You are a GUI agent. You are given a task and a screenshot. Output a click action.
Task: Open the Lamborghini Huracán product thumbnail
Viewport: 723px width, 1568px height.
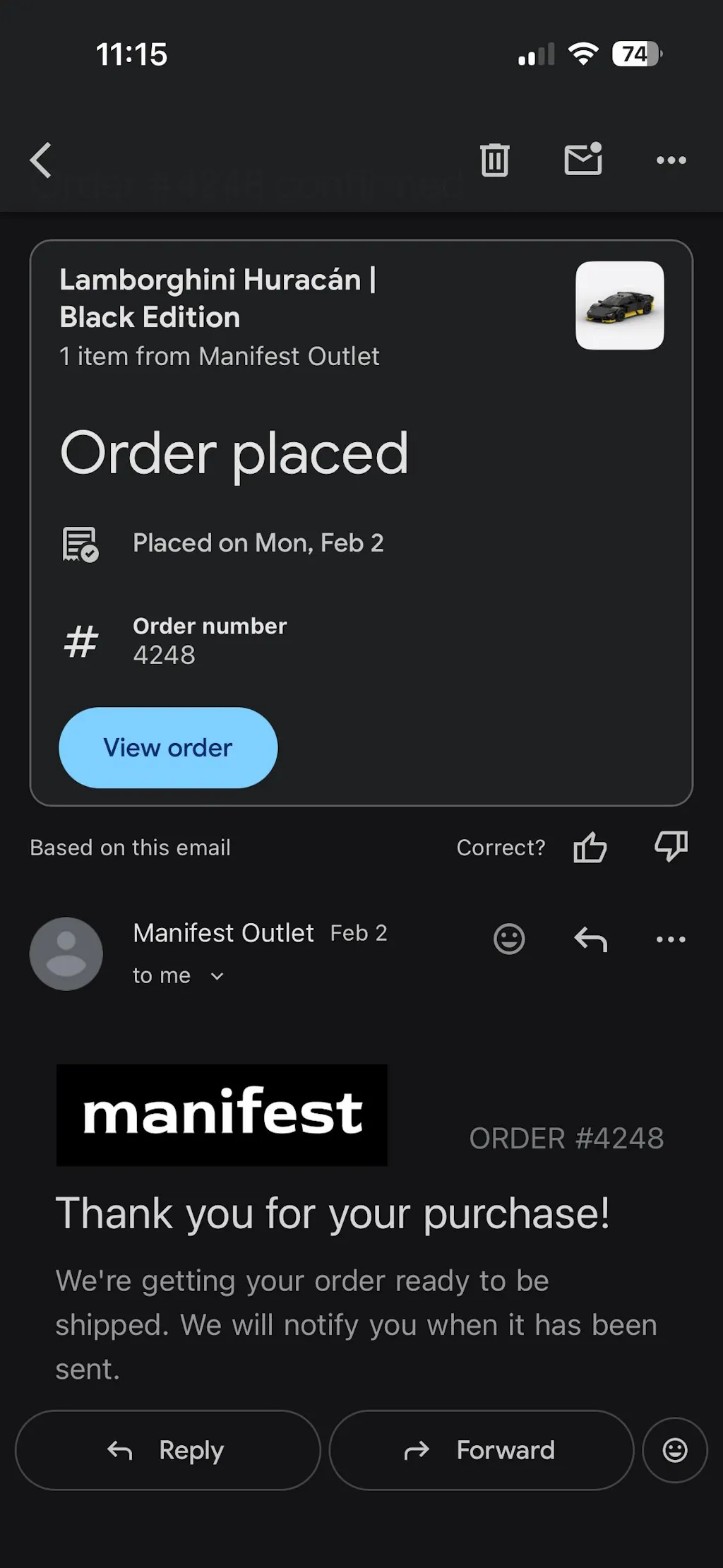[619, 306]
